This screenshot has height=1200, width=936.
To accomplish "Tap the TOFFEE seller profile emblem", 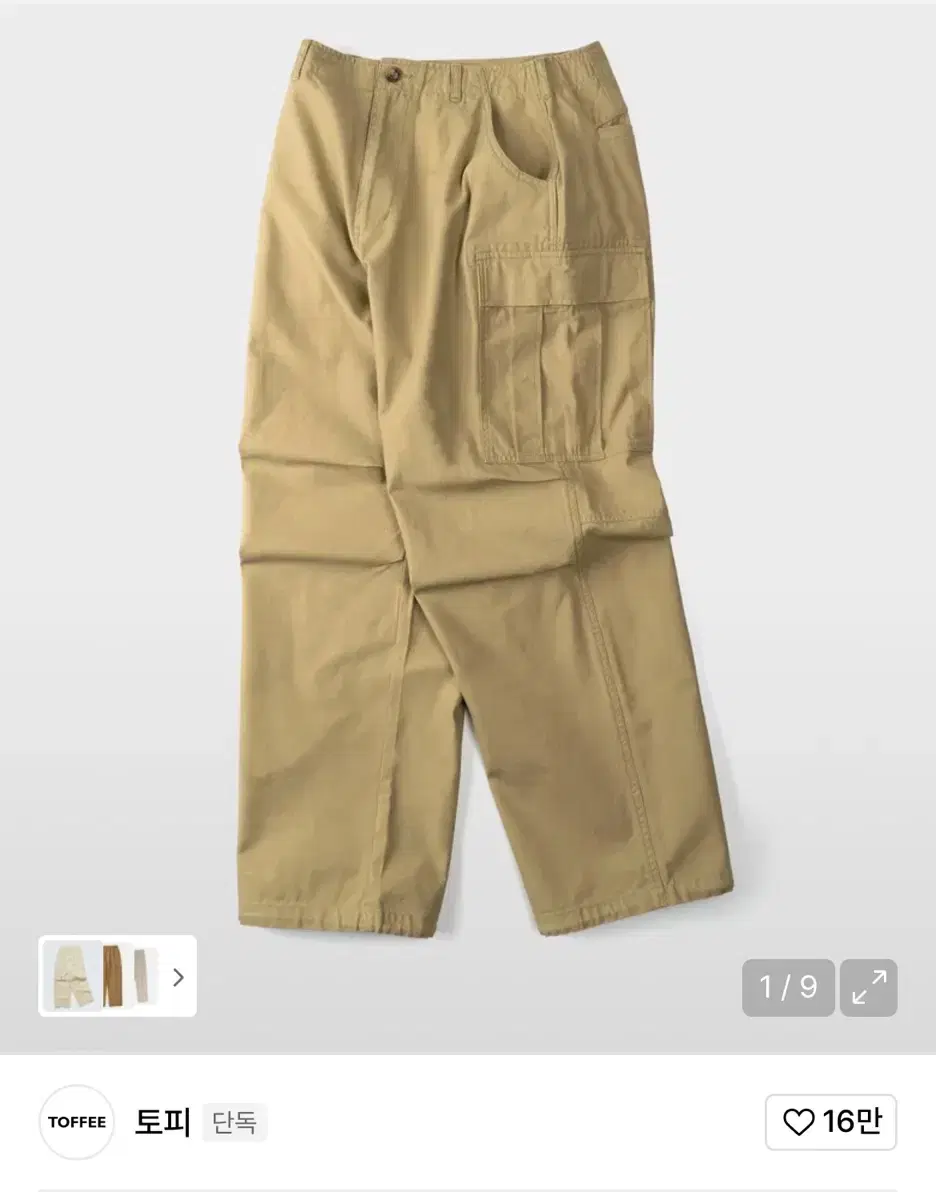I will [76, 1122].
